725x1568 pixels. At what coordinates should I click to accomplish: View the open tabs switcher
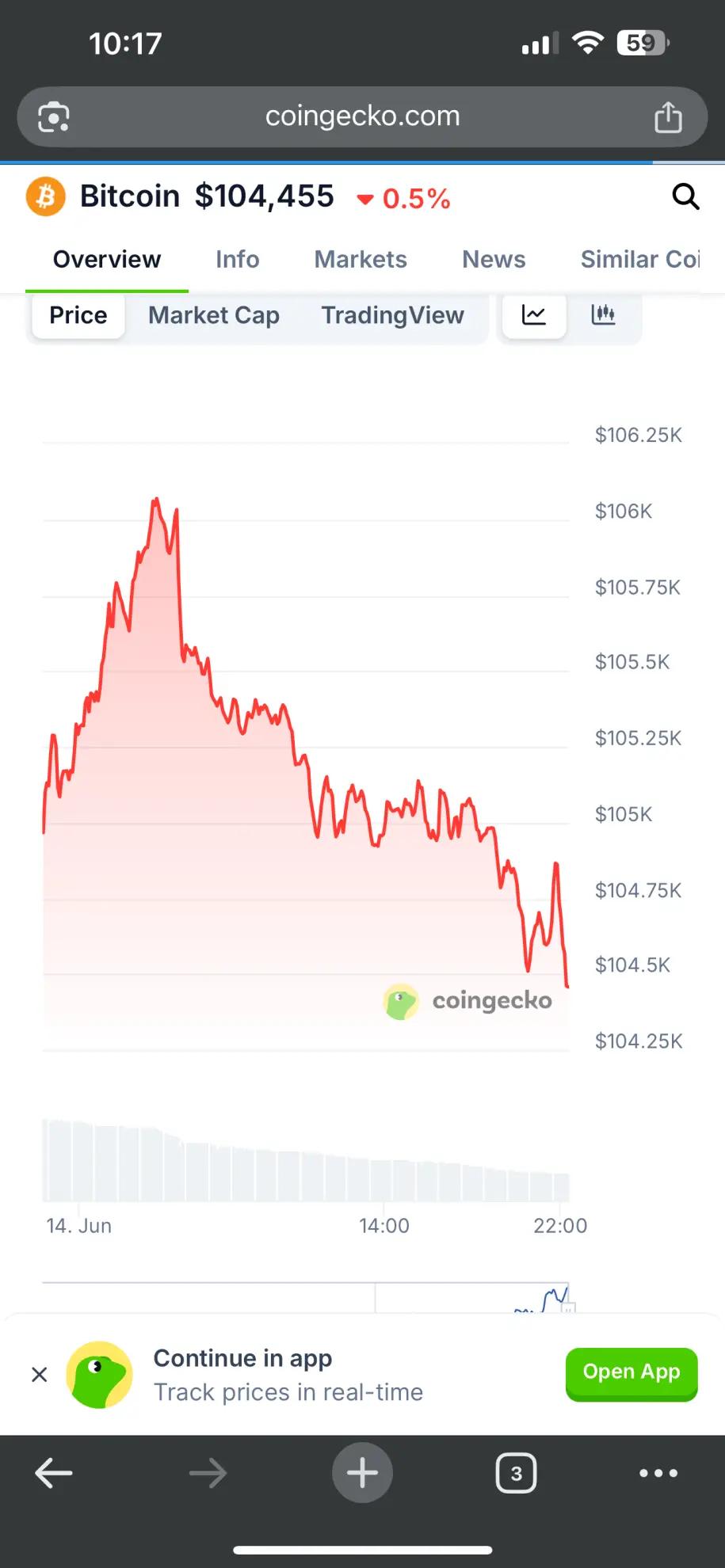pos(516,1473)
